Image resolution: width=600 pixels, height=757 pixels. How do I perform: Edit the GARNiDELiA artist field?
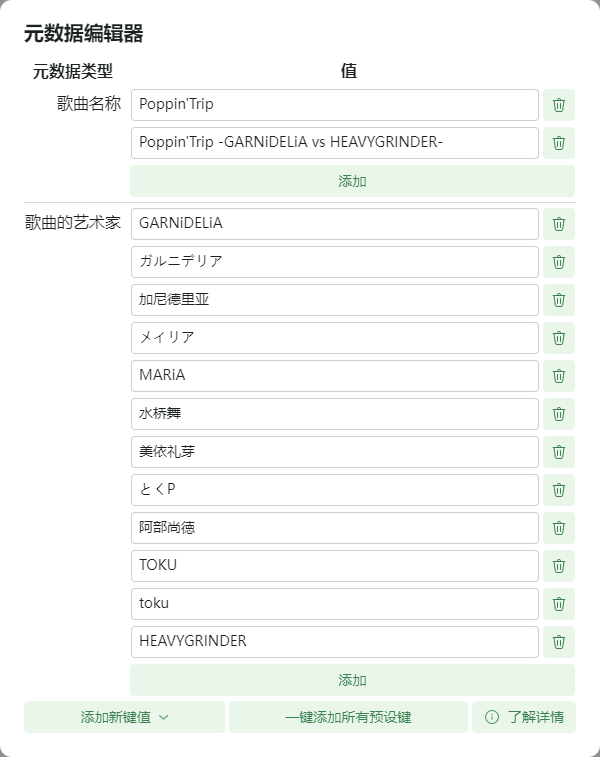pyautogui.click(x=334, y=223)
